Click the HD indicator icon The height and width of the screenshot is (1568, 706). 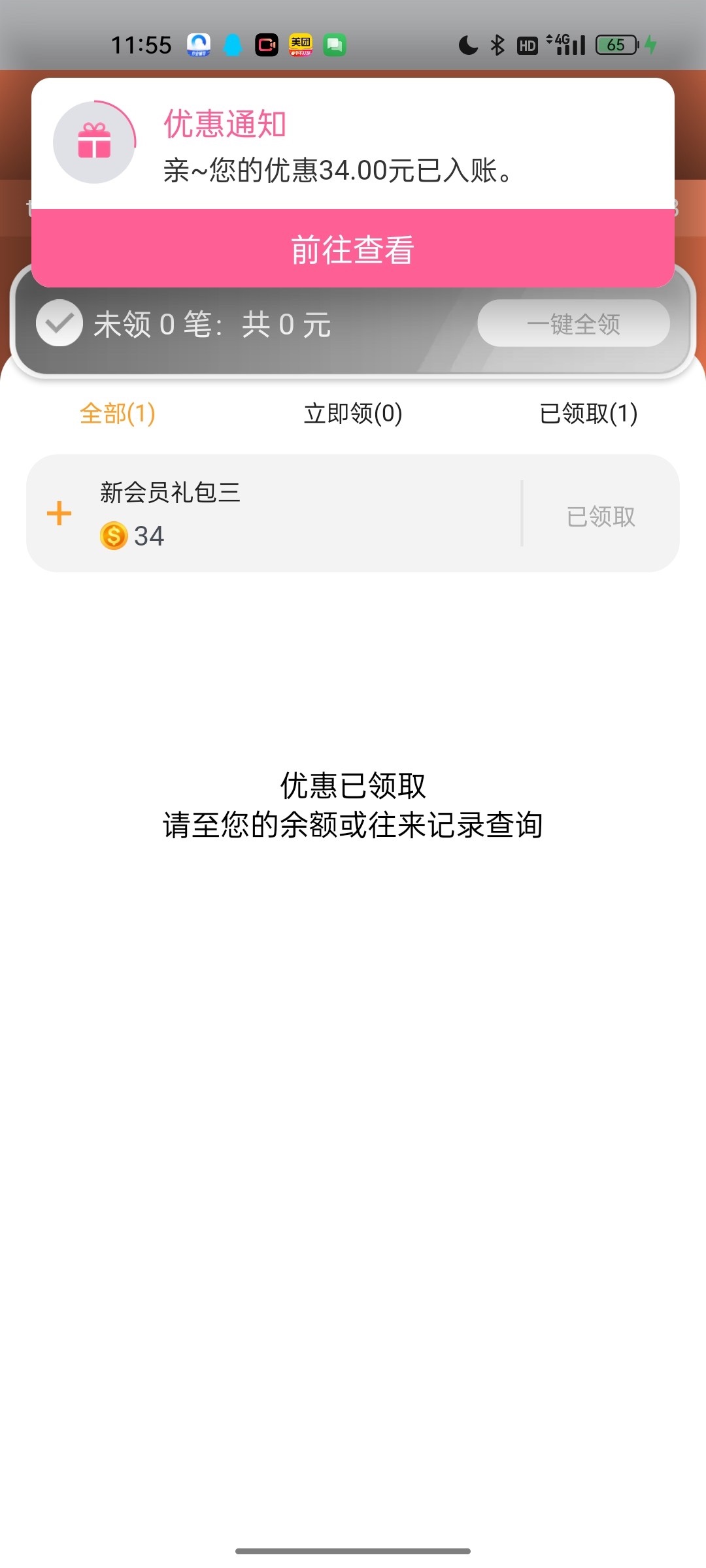[527, 44]
